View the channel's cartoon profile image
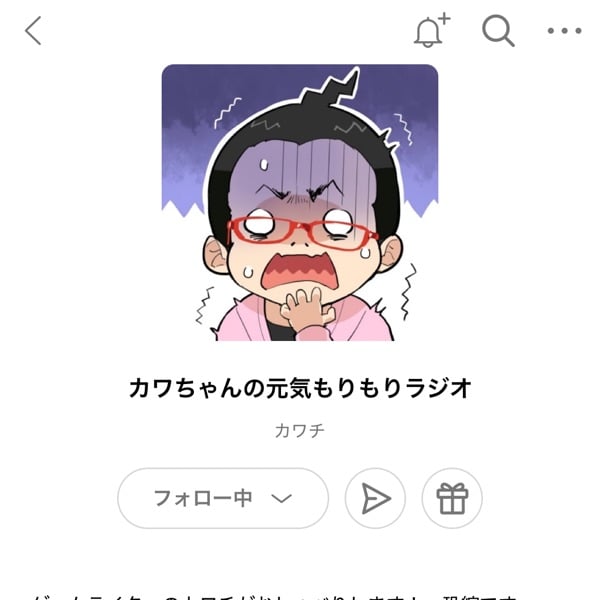Viewport: 600px width, 600px height. [300, 203]
